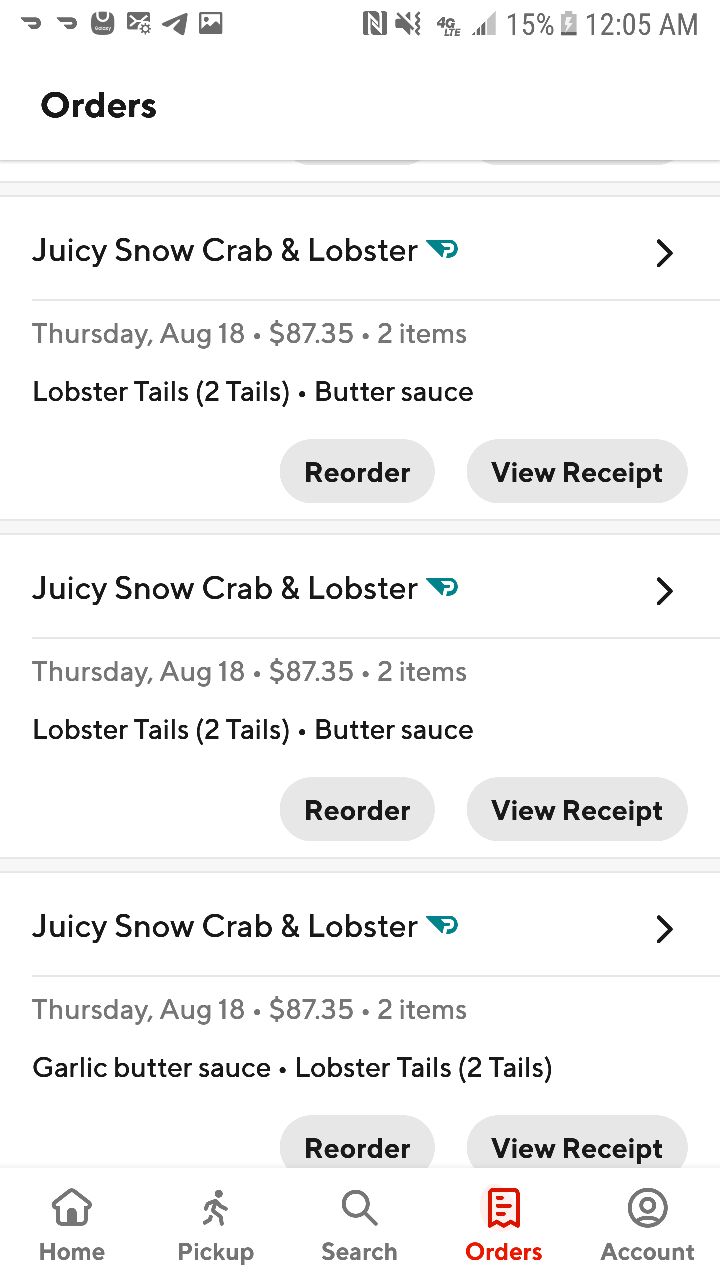Reorder the Garlic butter sauce order

(x=357, y=1142)
